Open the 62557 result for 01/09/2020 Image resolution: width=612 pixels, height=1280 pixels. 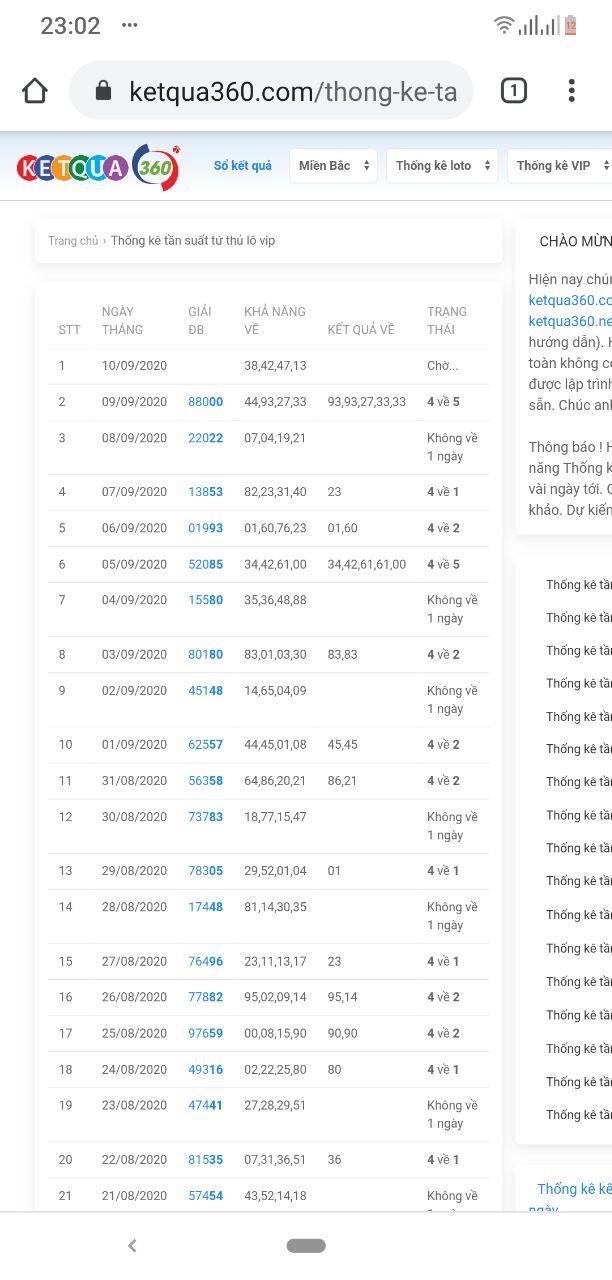[x=205, y=745]
